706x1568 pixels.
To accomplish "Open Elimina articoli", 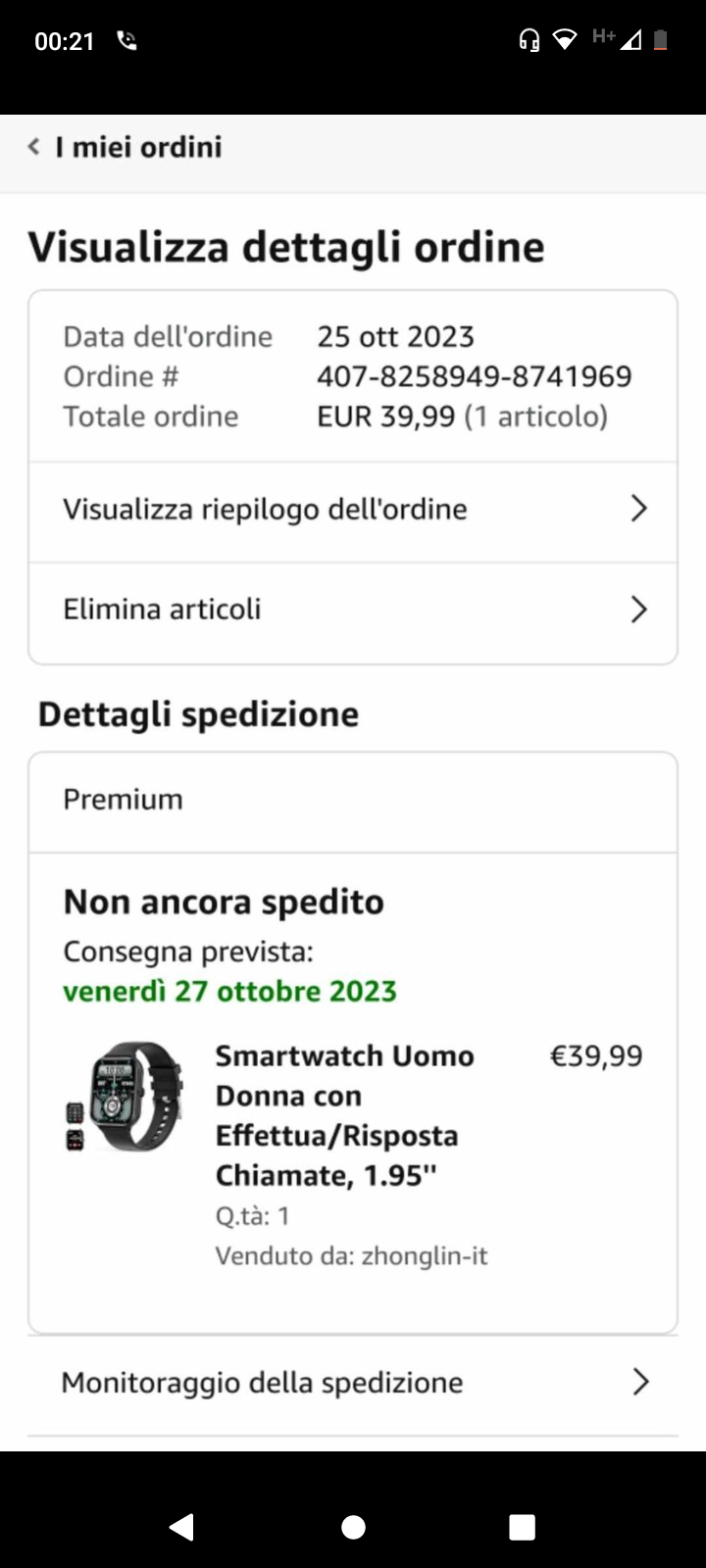I will point(353,610).
